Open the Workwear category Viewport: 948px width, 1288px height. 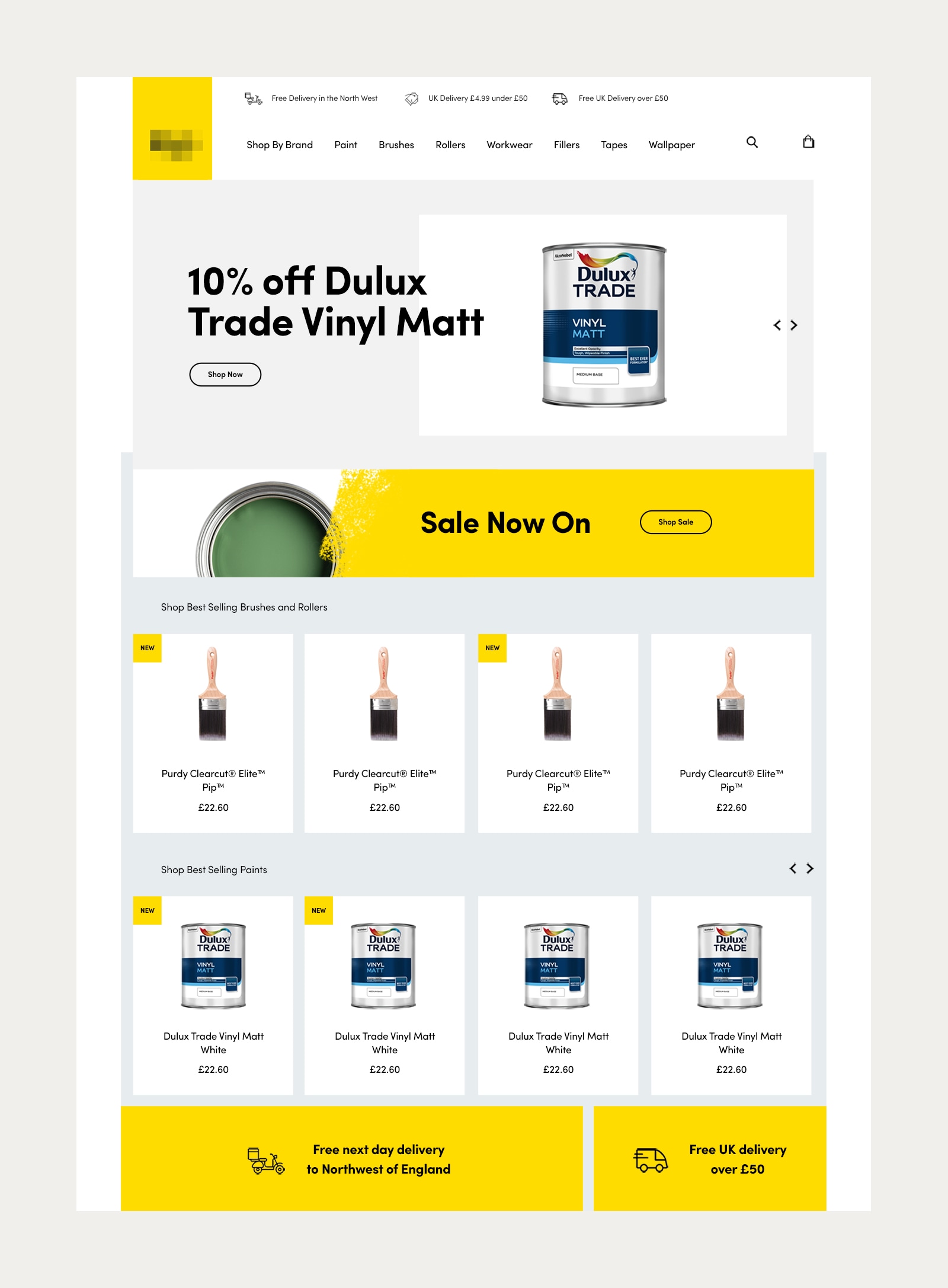(510, 145)
